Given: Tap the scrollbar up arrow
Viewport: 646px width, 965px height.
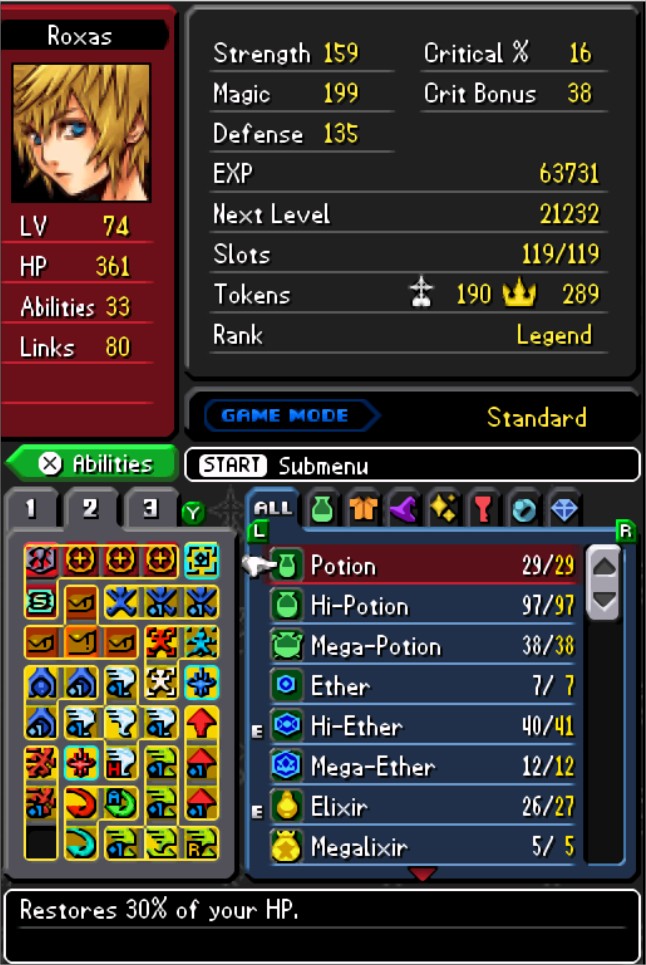Looking at the screenshot, I should coord(604,564).
